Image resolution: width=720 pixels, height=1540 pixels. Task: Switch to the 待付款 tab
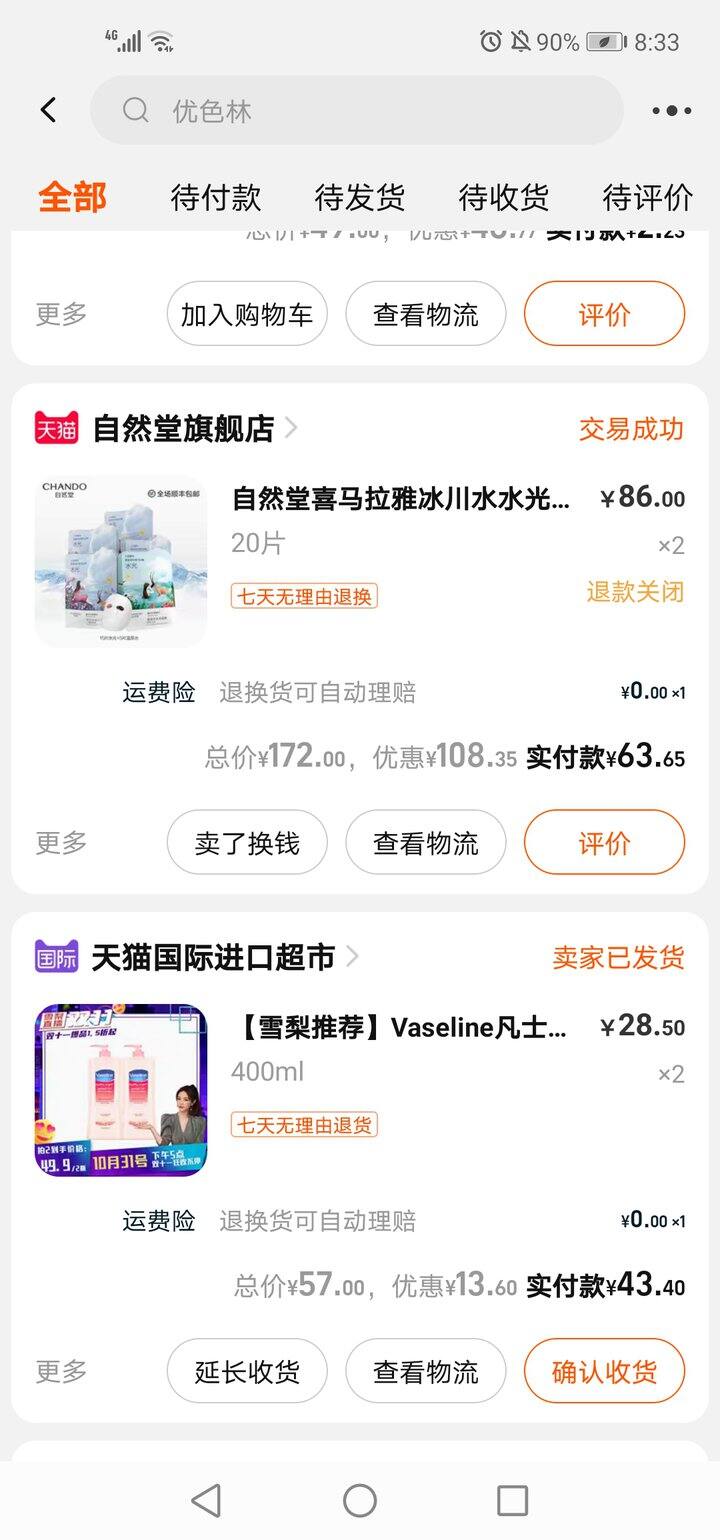click(x=215, y=197)
